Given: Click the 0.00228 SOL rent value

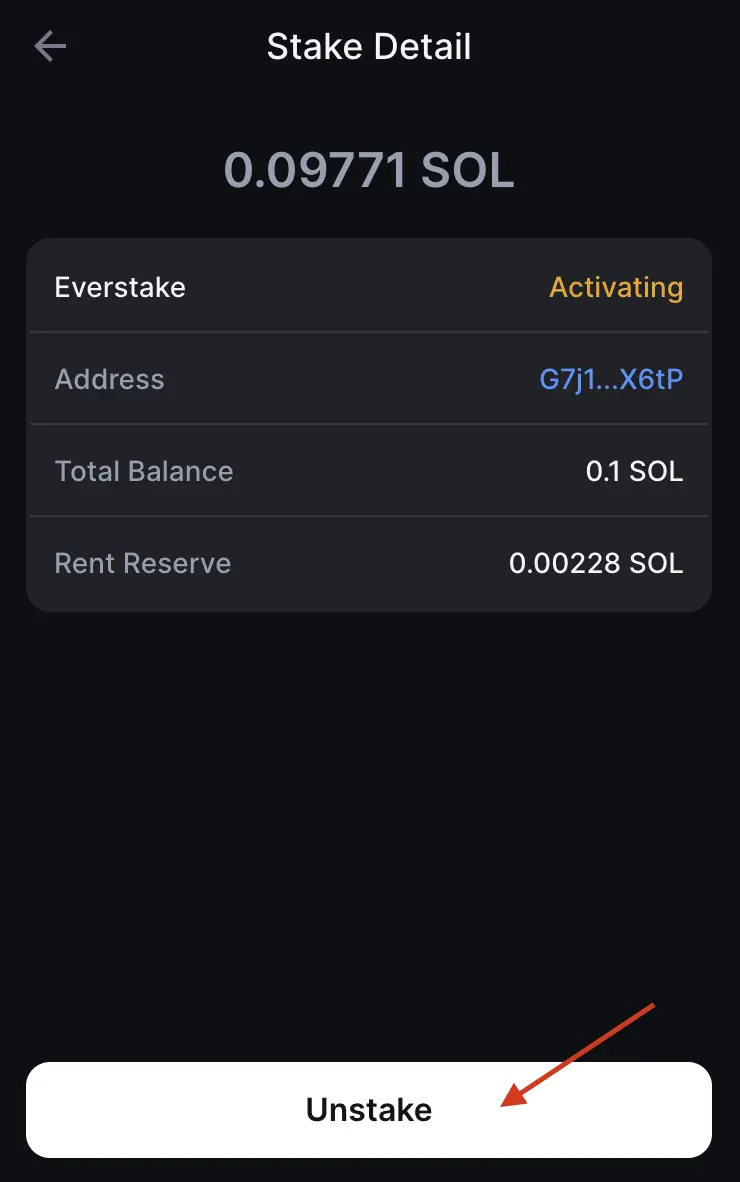Looking at the screenshot, I should pyautogui.click(x=595, y=563).
